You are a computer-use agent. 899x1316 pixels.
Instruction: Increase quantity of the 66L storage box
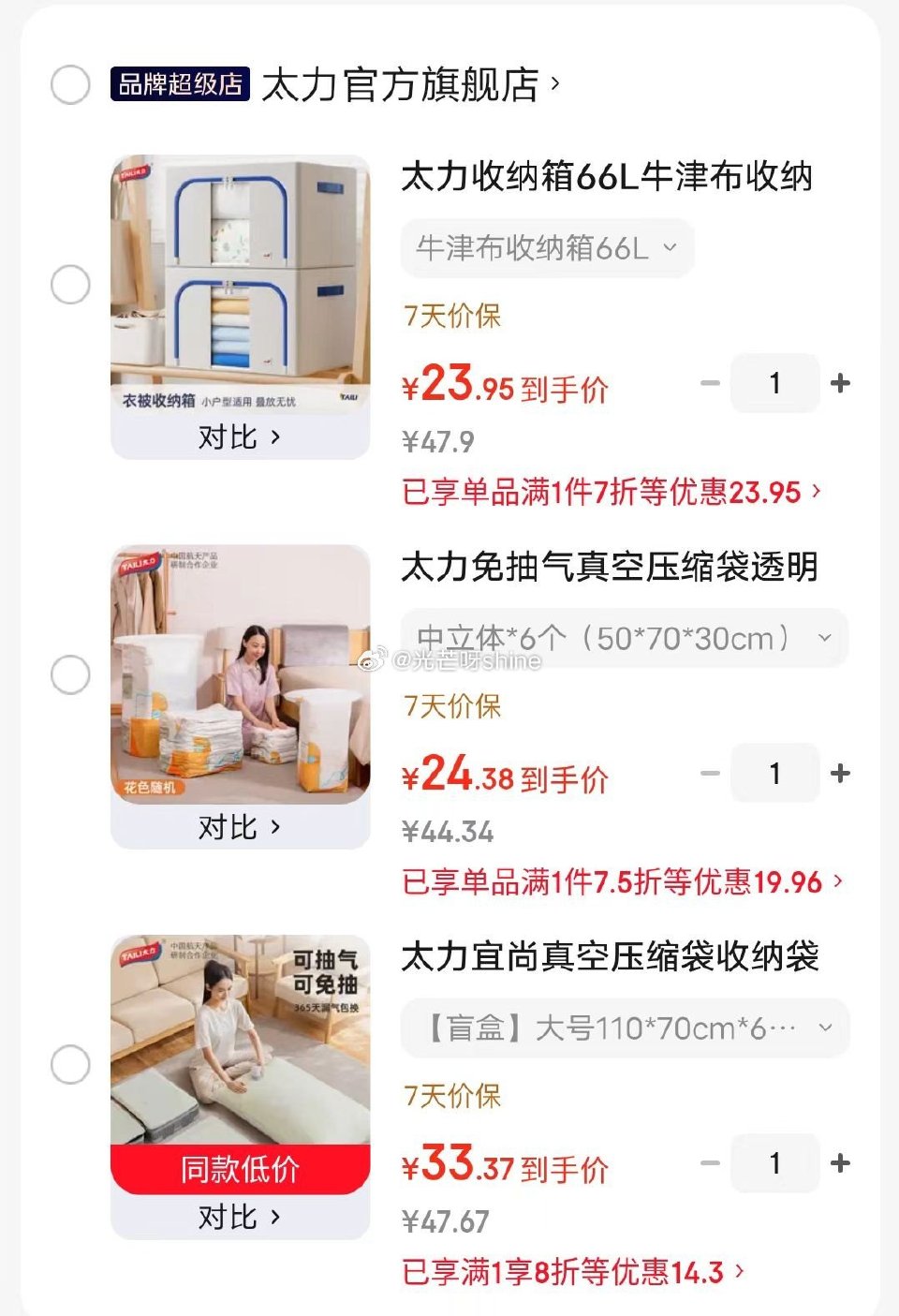click(x=840, y=383)
